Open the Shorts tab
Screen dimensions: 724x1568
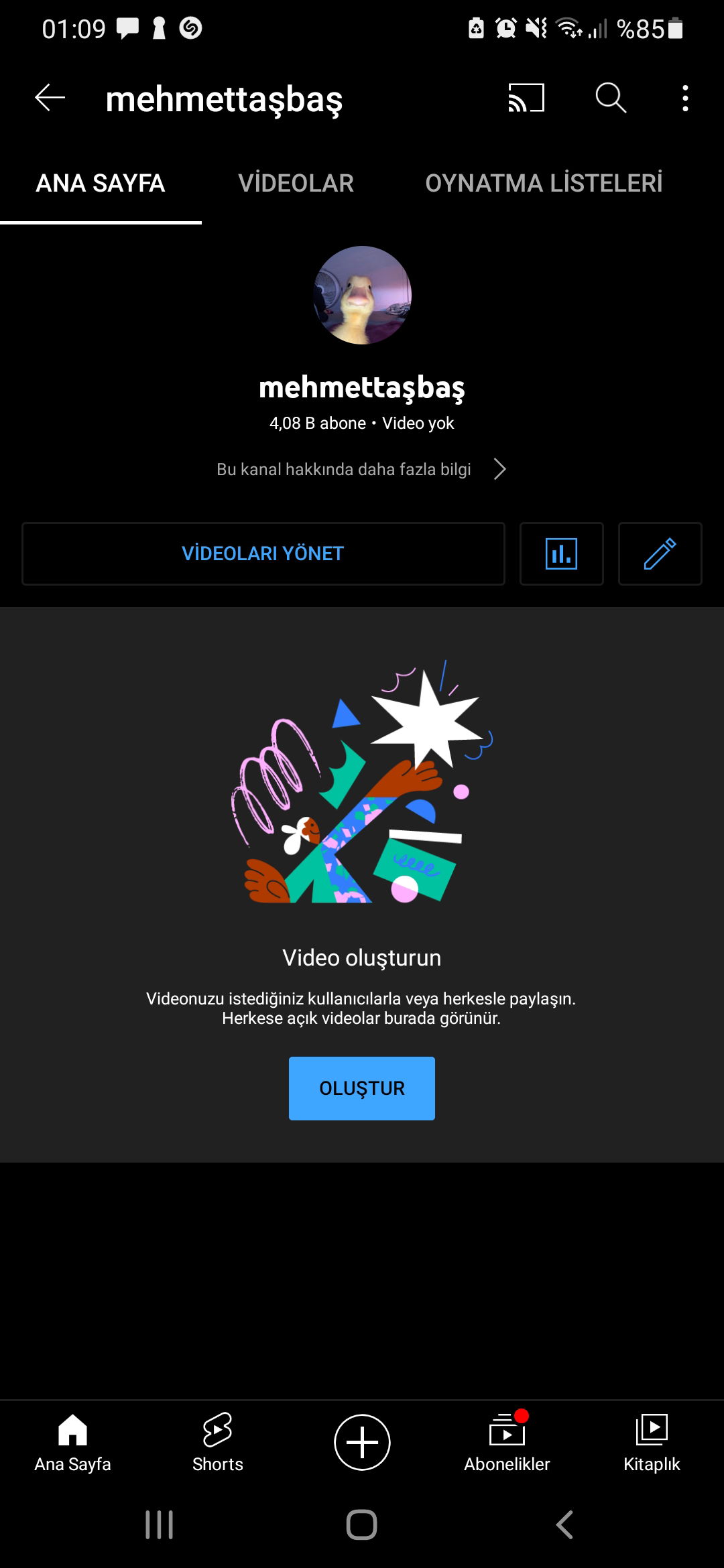[x=217, y=1443]
